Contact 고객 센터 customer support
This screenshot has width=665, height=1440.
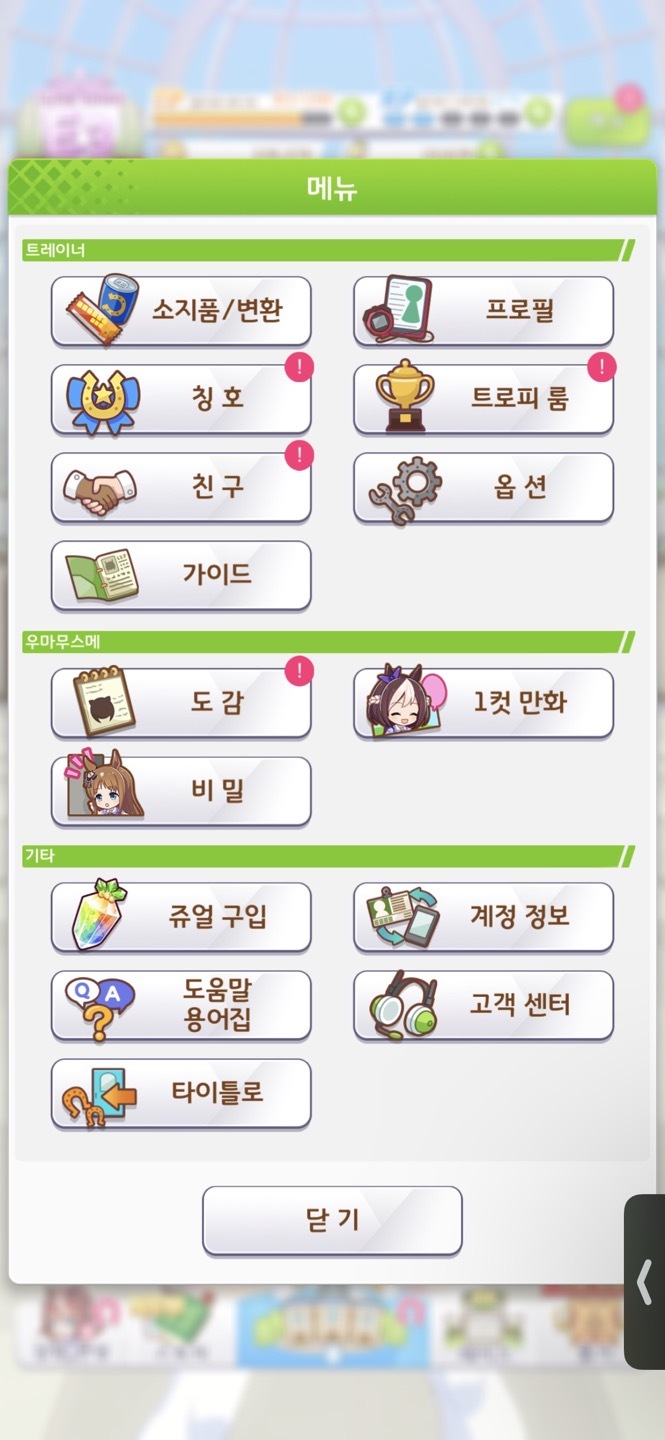tap(483, 1005)
